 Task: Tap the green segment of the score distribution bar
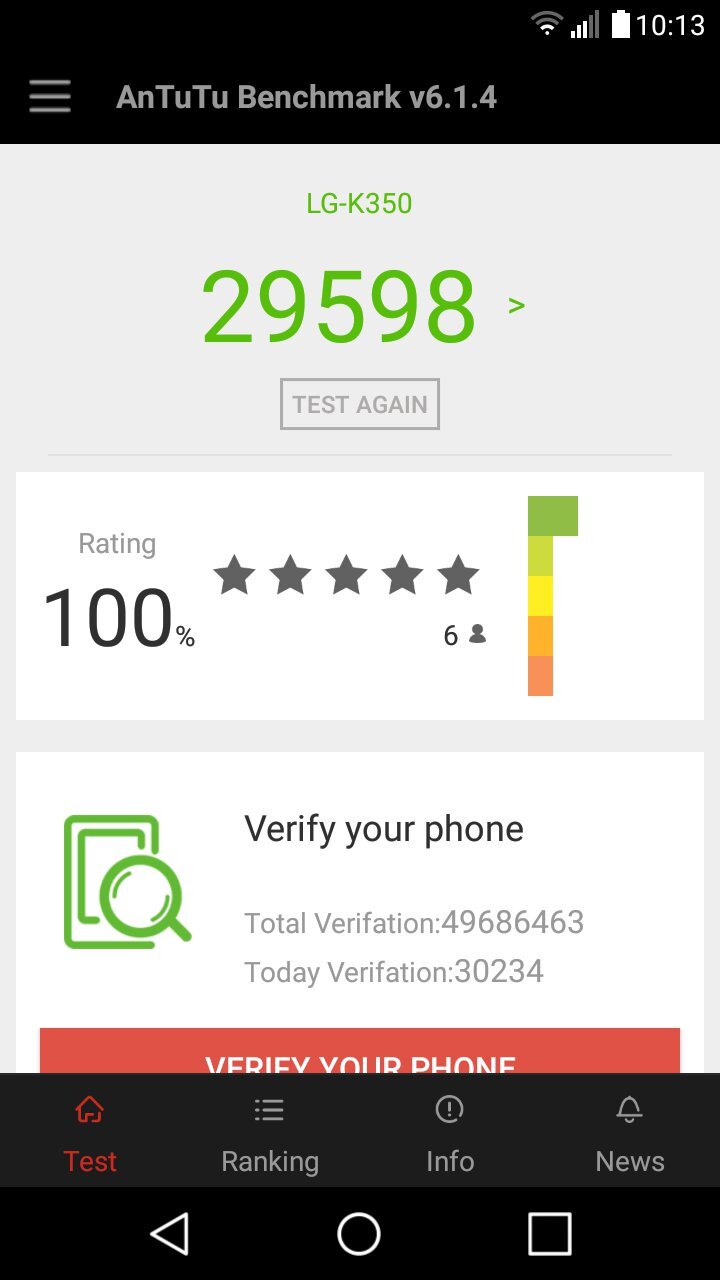click(553, 513)
